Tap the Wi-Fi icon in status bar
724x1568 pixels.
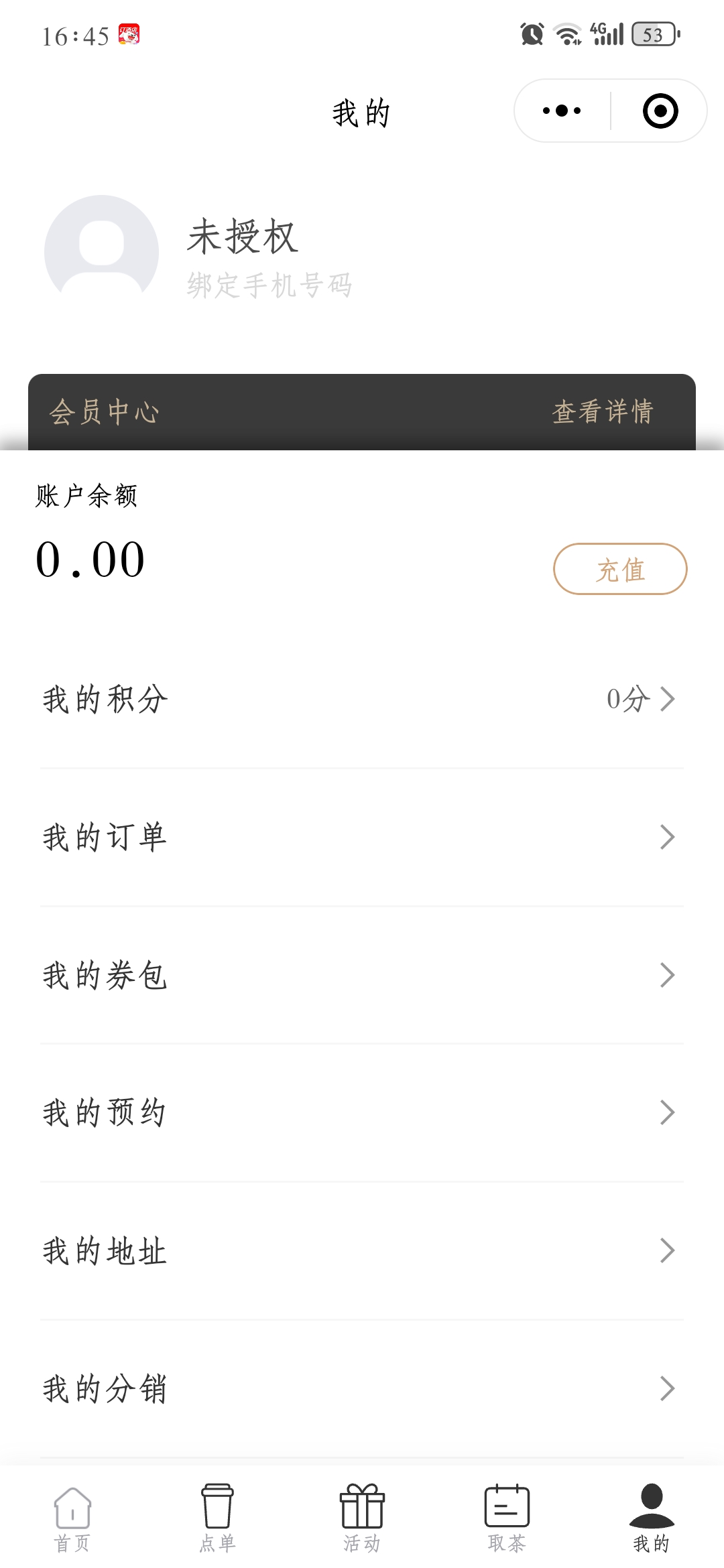tap(567, 37)
